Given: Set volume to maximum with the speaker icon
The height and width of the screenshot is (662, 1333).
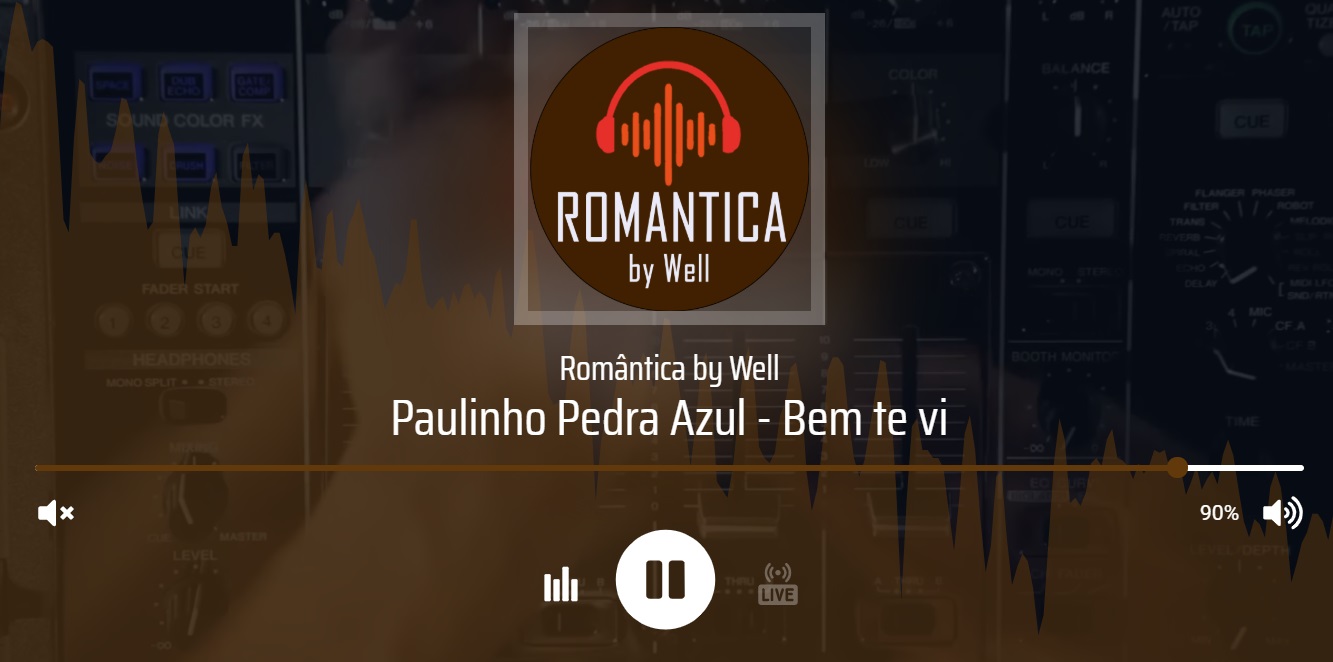Looking at the screenshot, I should click(x=1282, y=513).
